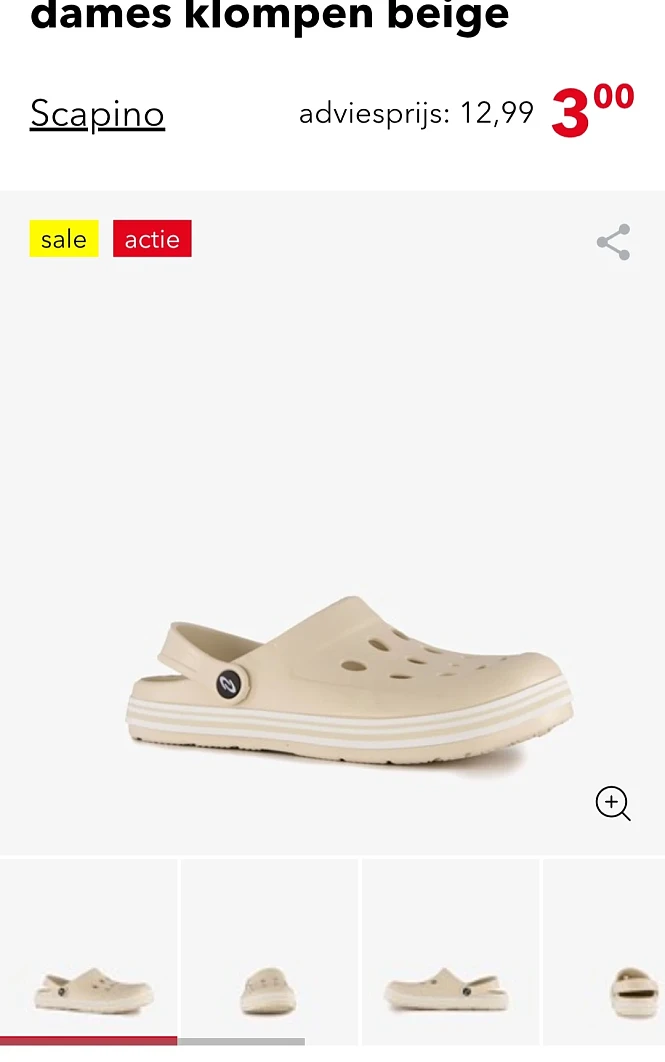View the flat side-profile clog thumbnail
The height and width of the screenshot is (1062, 665).
[450, 951]
